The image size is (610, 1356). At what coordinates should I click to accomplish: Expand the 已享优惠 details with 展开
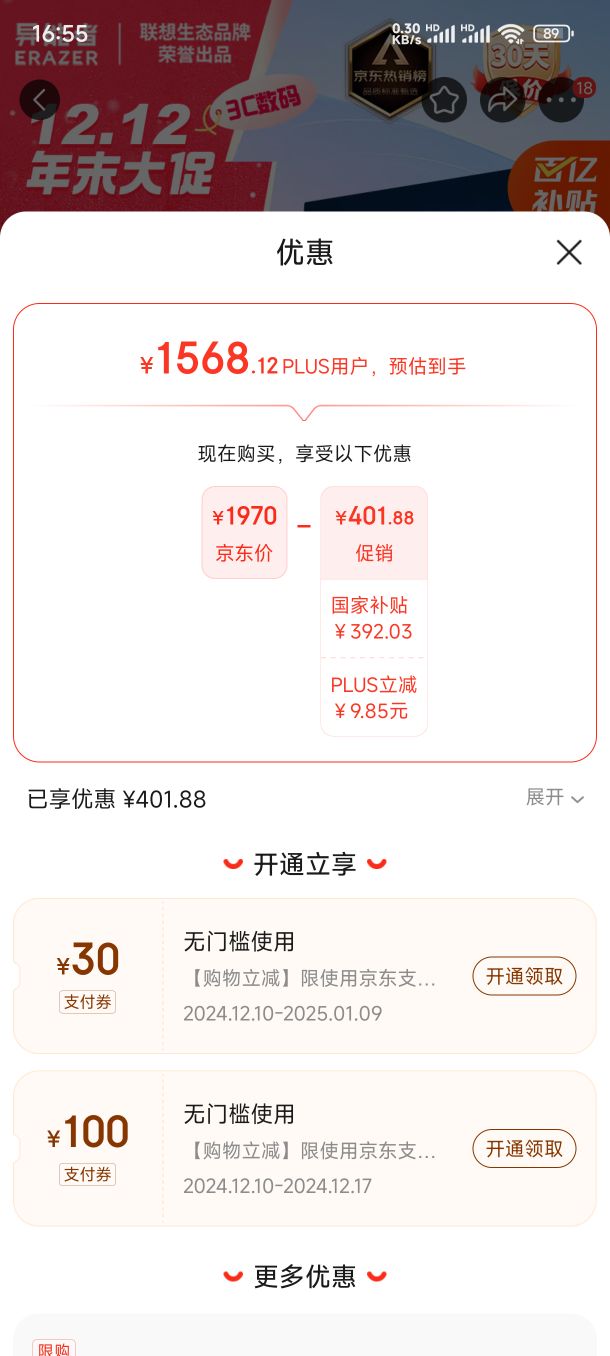555,797
